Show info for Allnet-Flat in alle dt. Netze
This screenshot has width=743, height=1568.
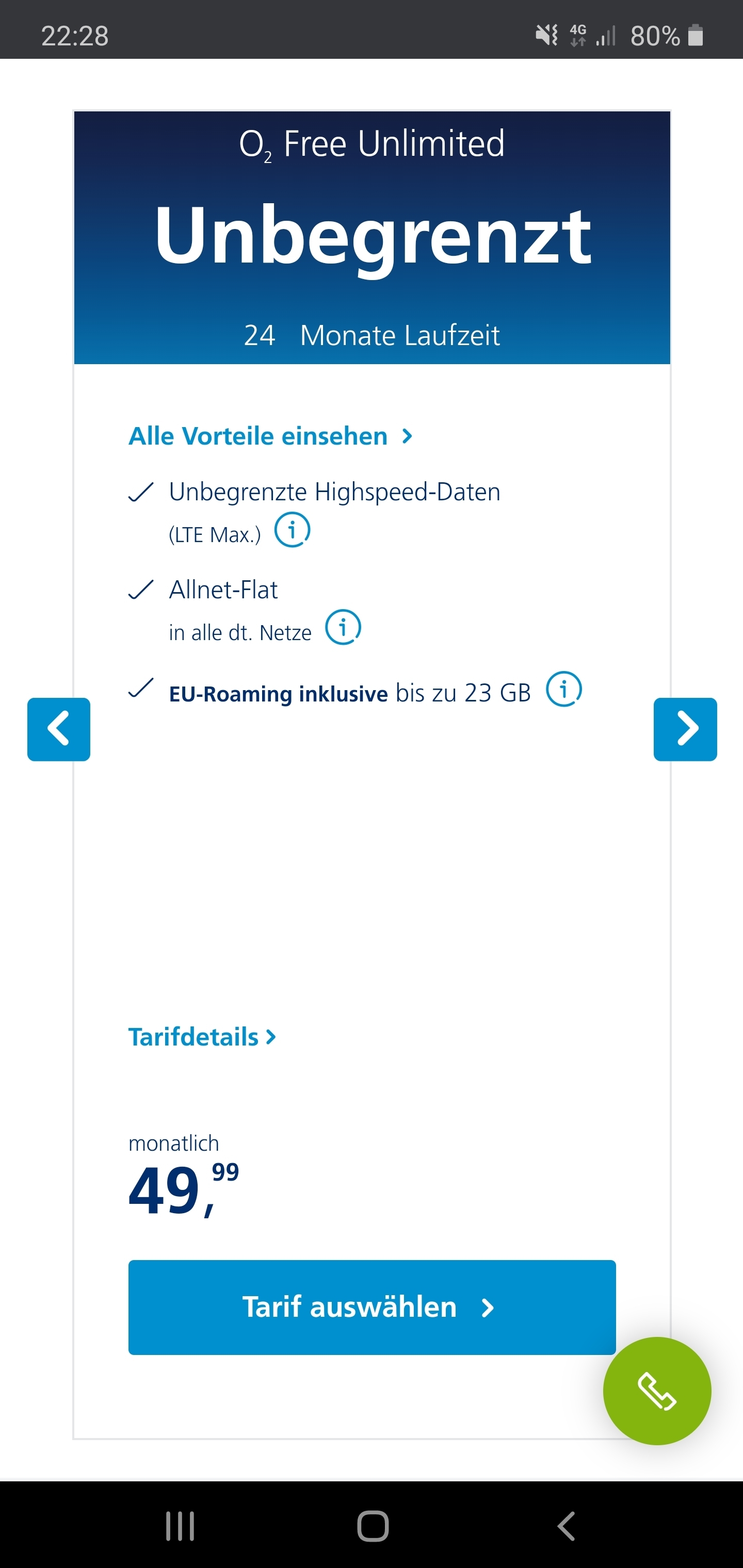point(343,627)
